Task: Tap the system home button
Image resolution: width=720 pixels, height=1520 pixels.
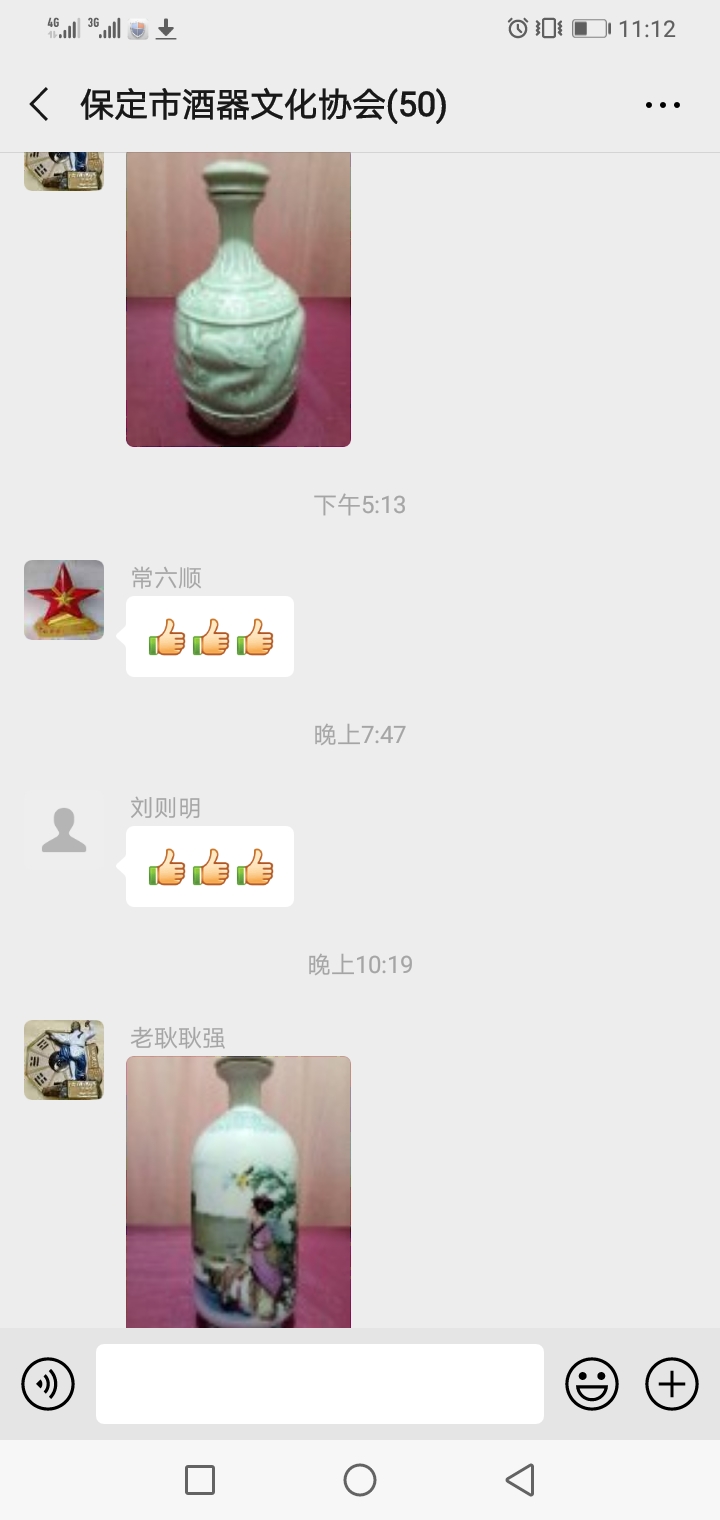Action: 360,1480
